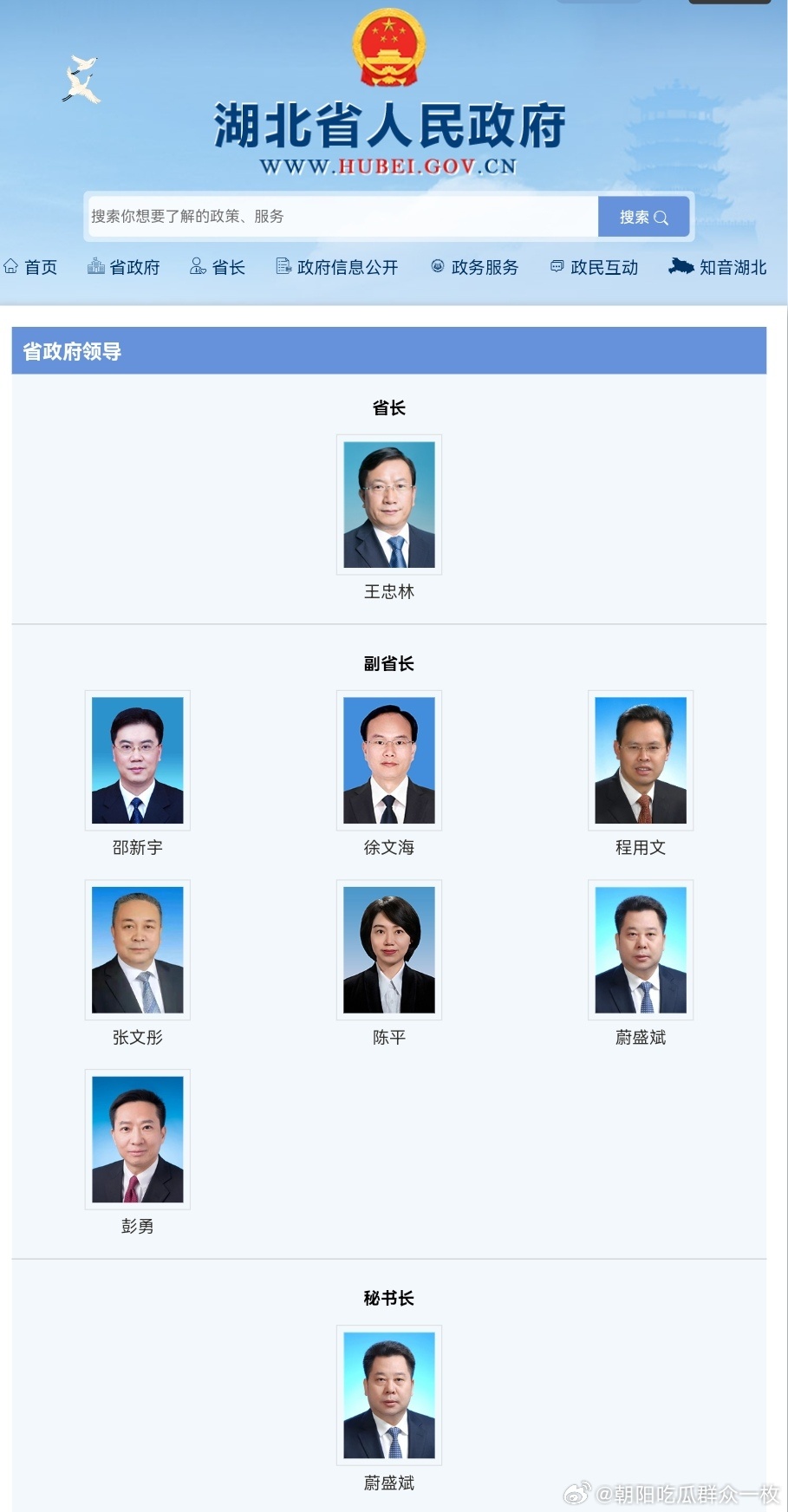788x1512 pixels.
Task: Open 政府信息公开 section
Action: (x=337, y=267)
